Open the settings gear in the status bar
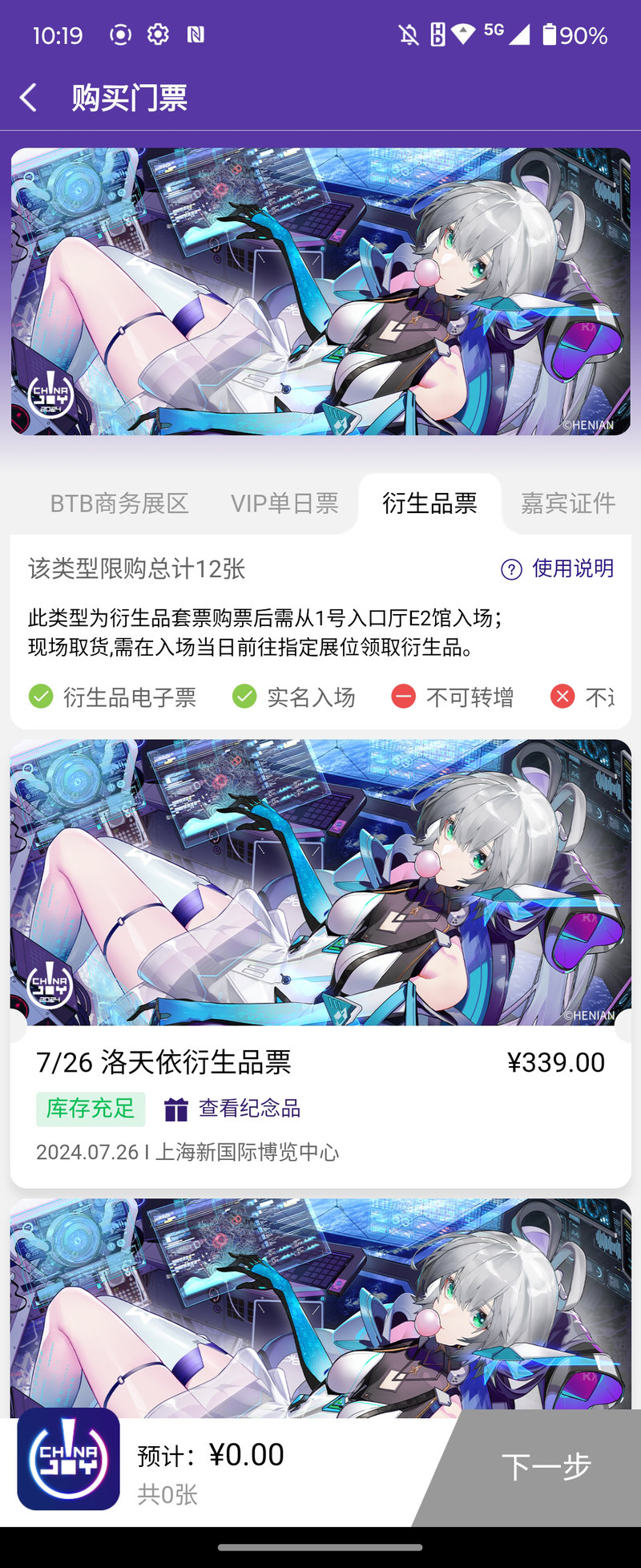The width and height of the screenshot is (641, 1568). click(158, 34)
